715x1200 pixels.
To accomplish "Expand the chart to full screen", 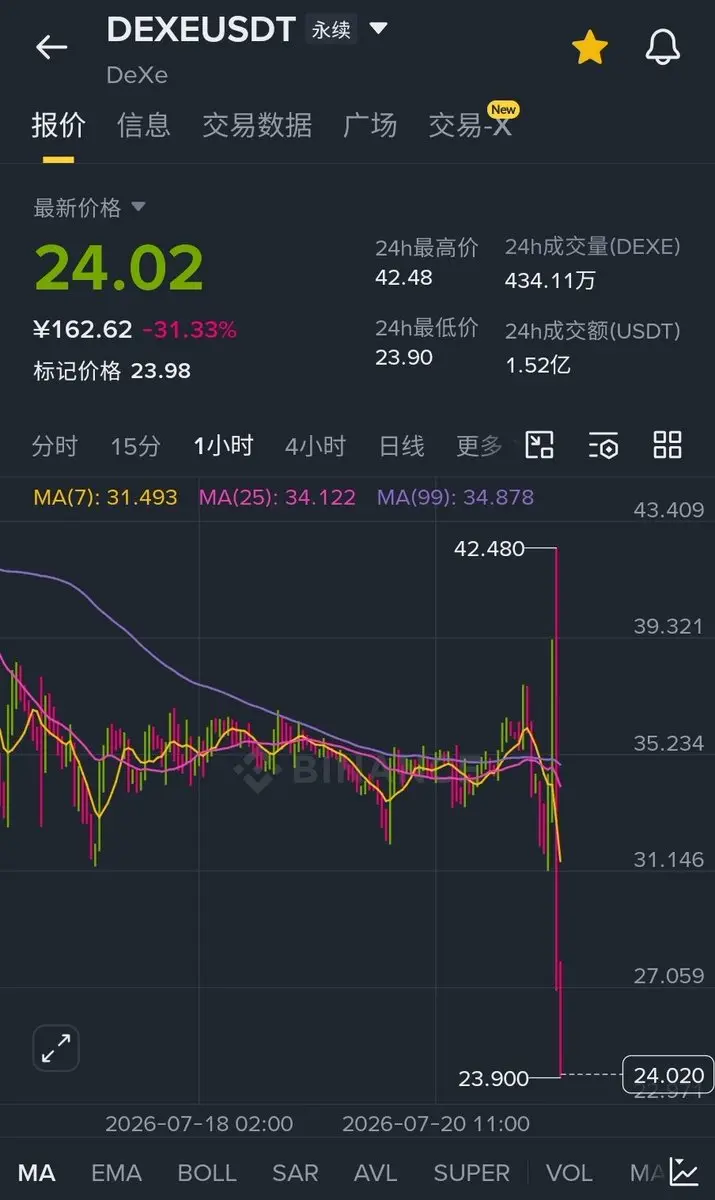I will [x=56, y=1048].
